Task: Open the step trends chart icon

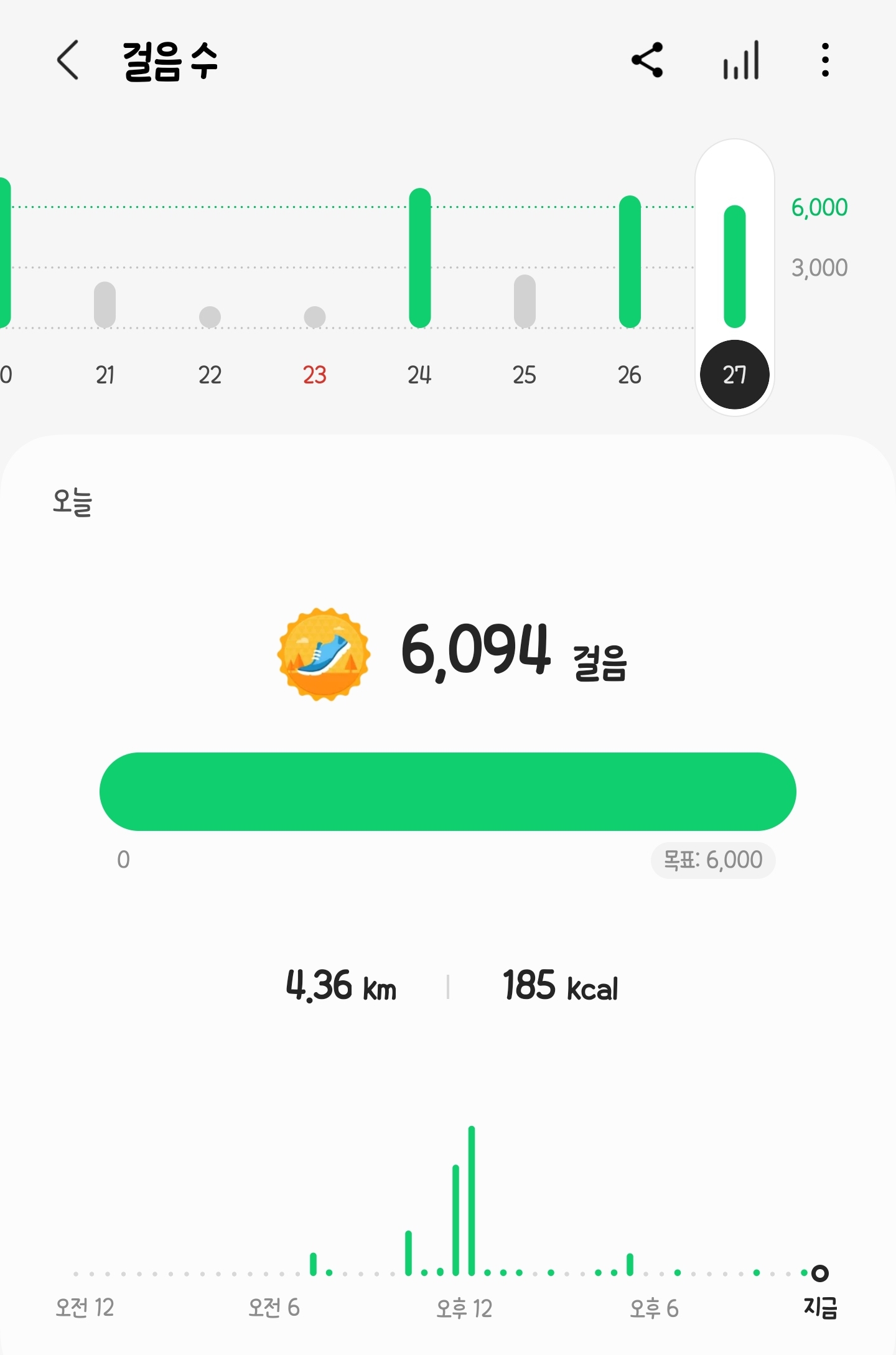Action: click(x=740, y=60)
